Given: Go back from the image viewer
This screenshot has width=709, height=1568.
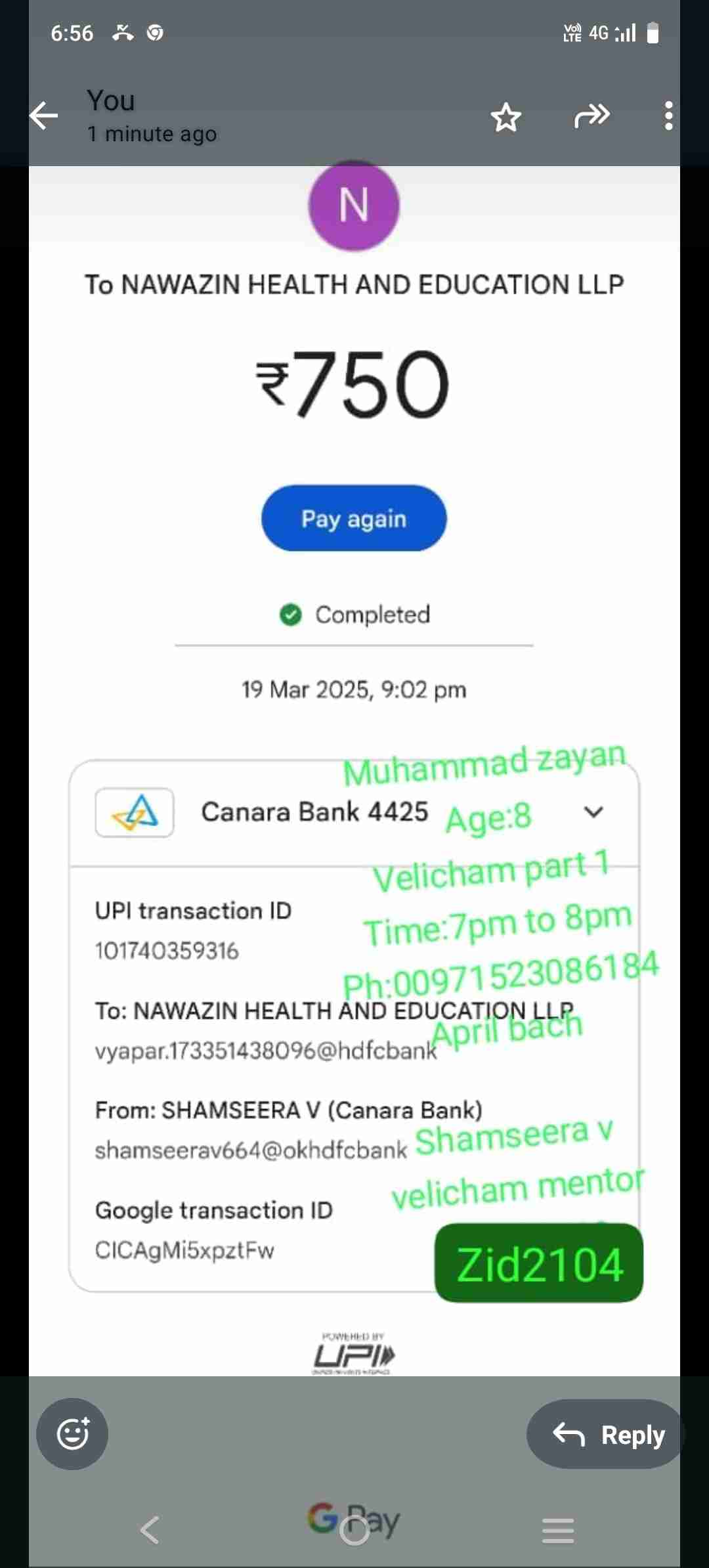Looking at the screenshot, I should coord(45,116).
